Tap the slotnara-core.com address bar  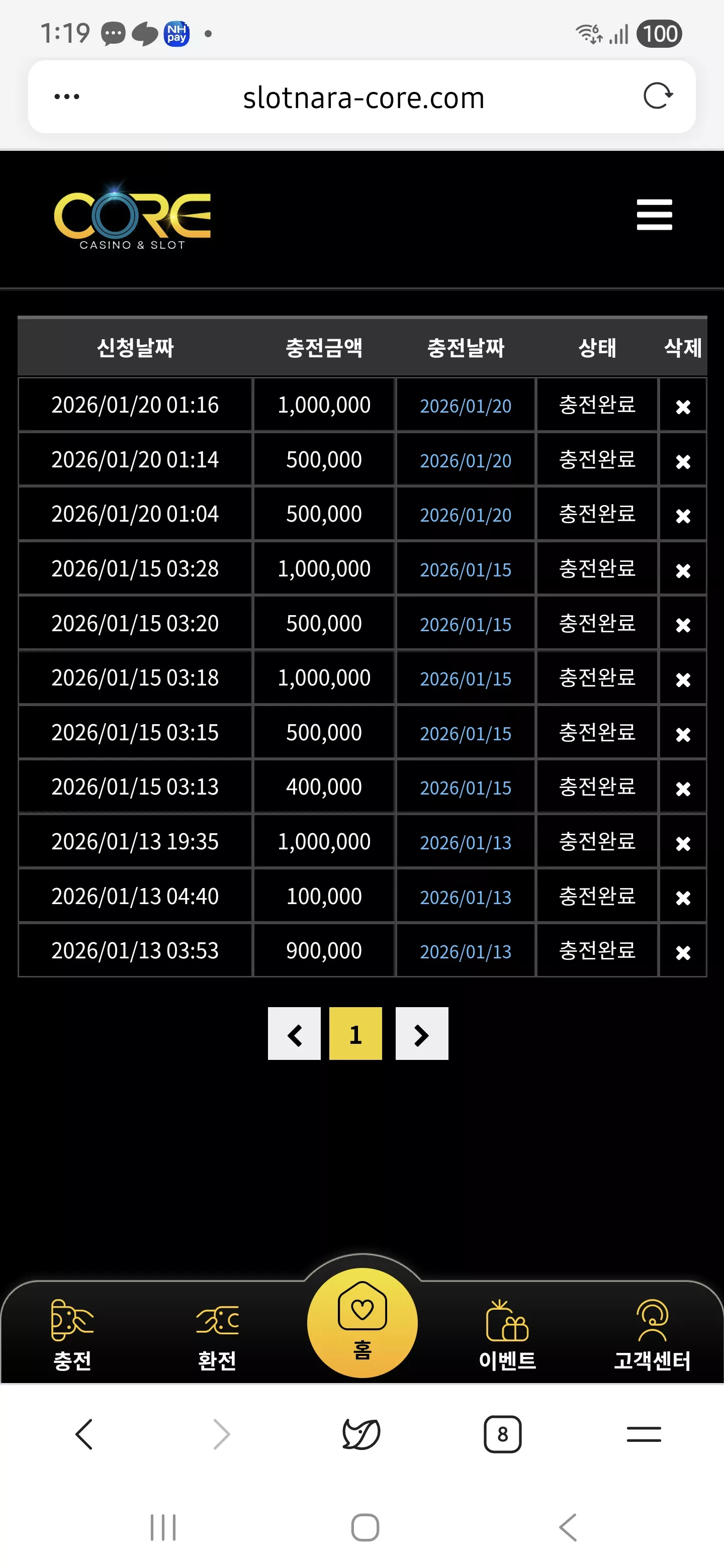(364, 97)
